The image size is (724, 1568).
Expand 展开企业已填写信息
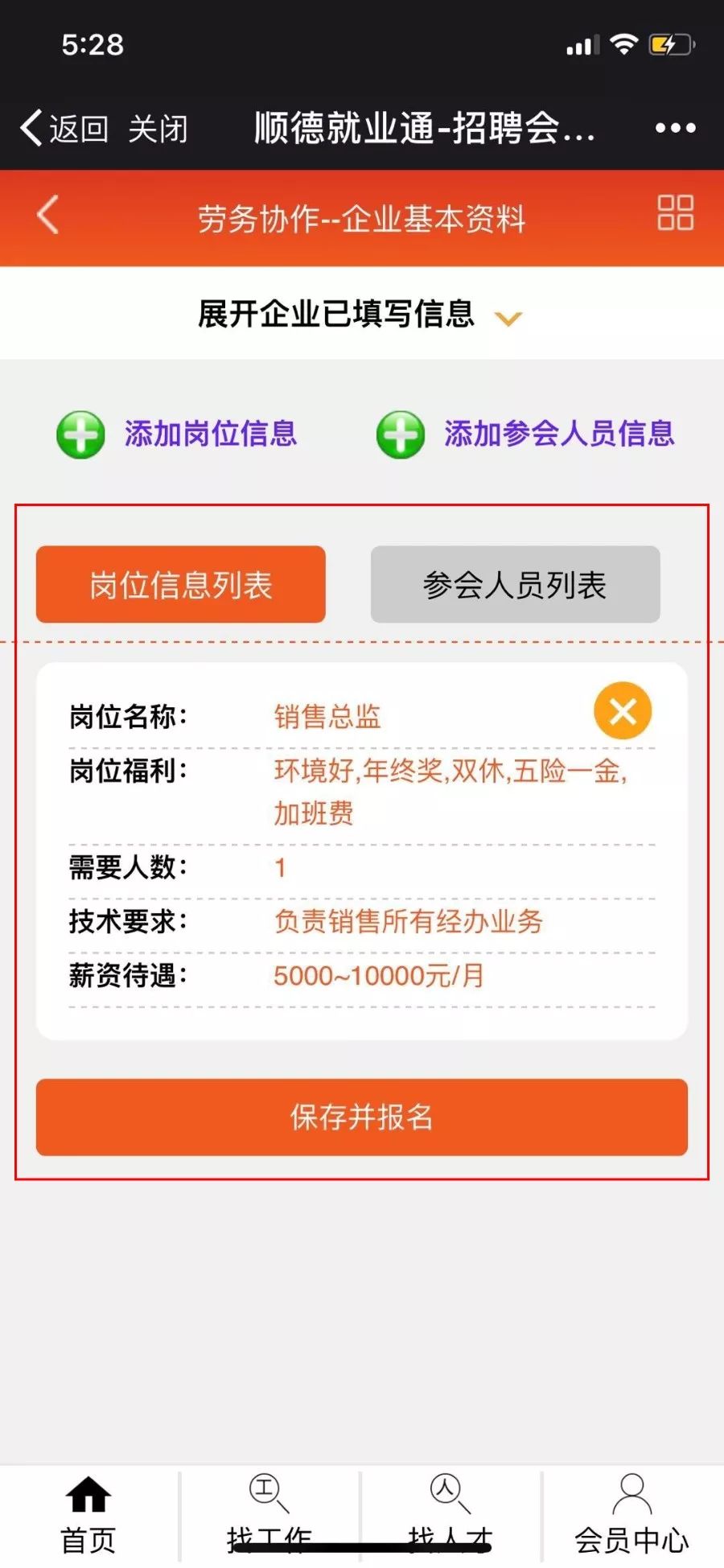click(360, 315)
